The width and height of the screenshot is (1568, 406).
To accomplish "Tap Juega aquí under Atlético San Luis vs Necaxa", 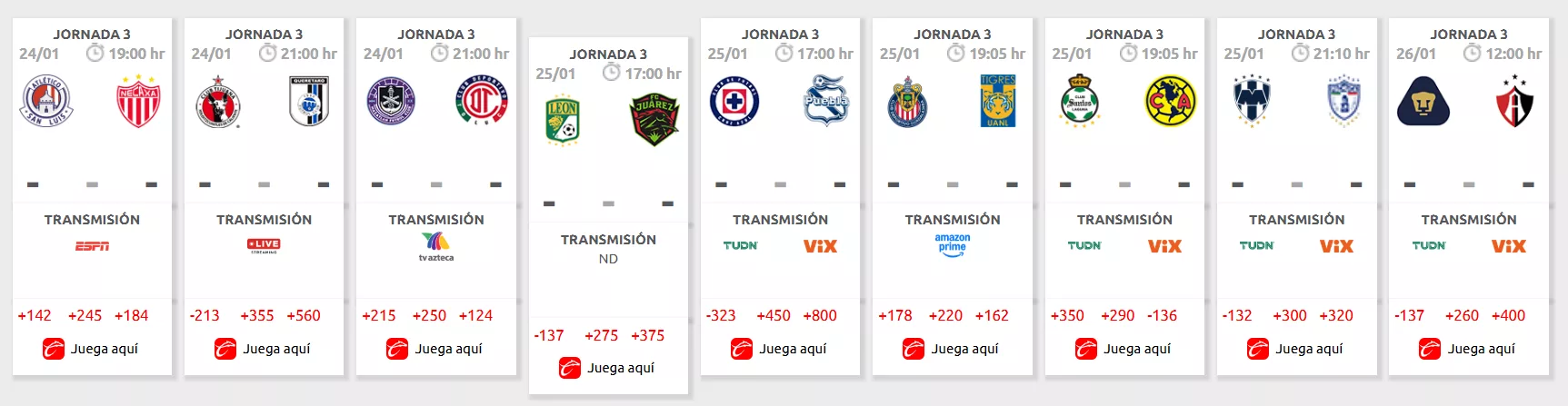I will [x=91, y=349].
